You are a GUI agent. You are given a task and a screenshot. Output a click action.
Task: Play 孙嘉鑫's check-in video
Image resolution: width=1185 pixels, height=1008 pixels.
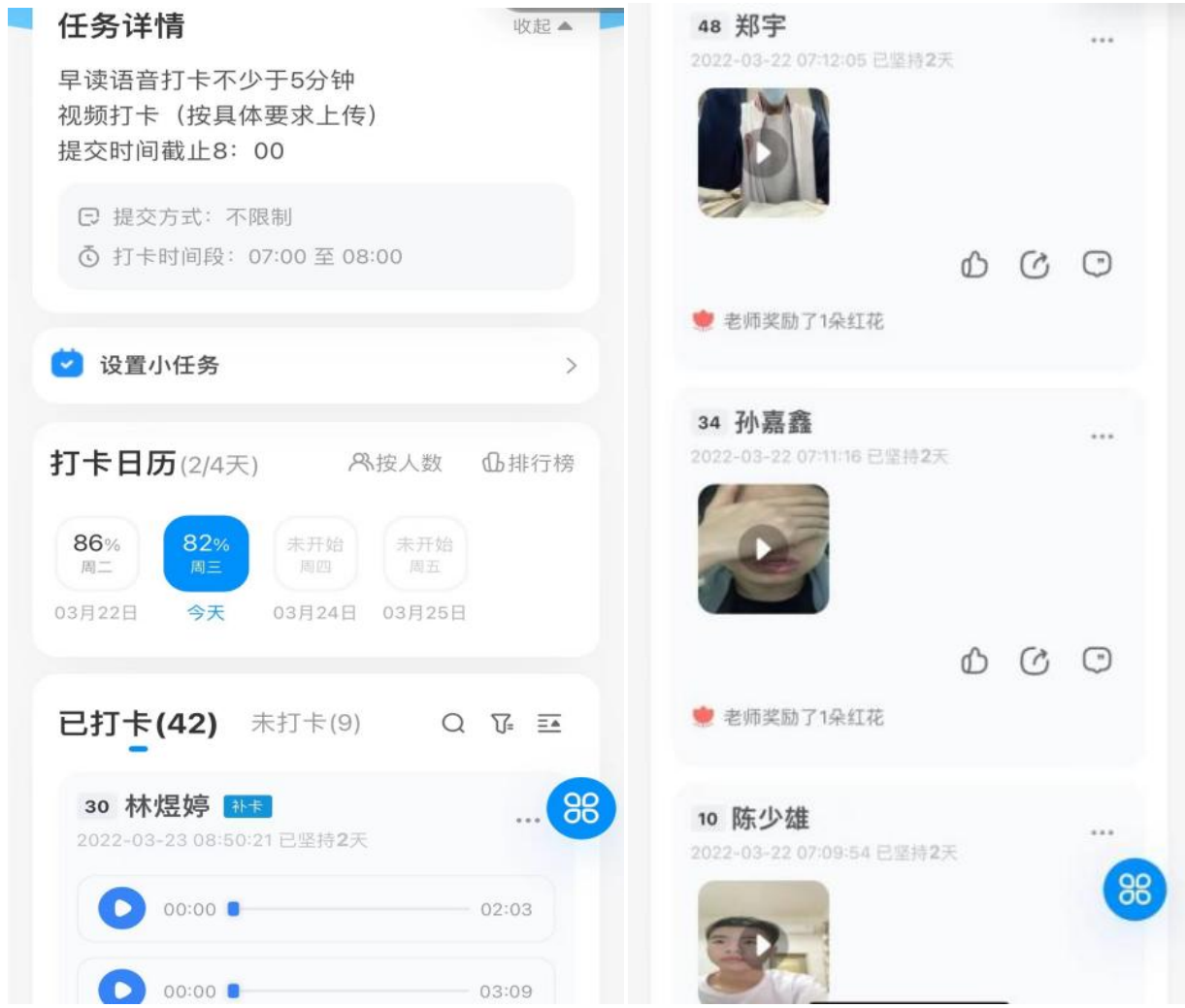764,549
